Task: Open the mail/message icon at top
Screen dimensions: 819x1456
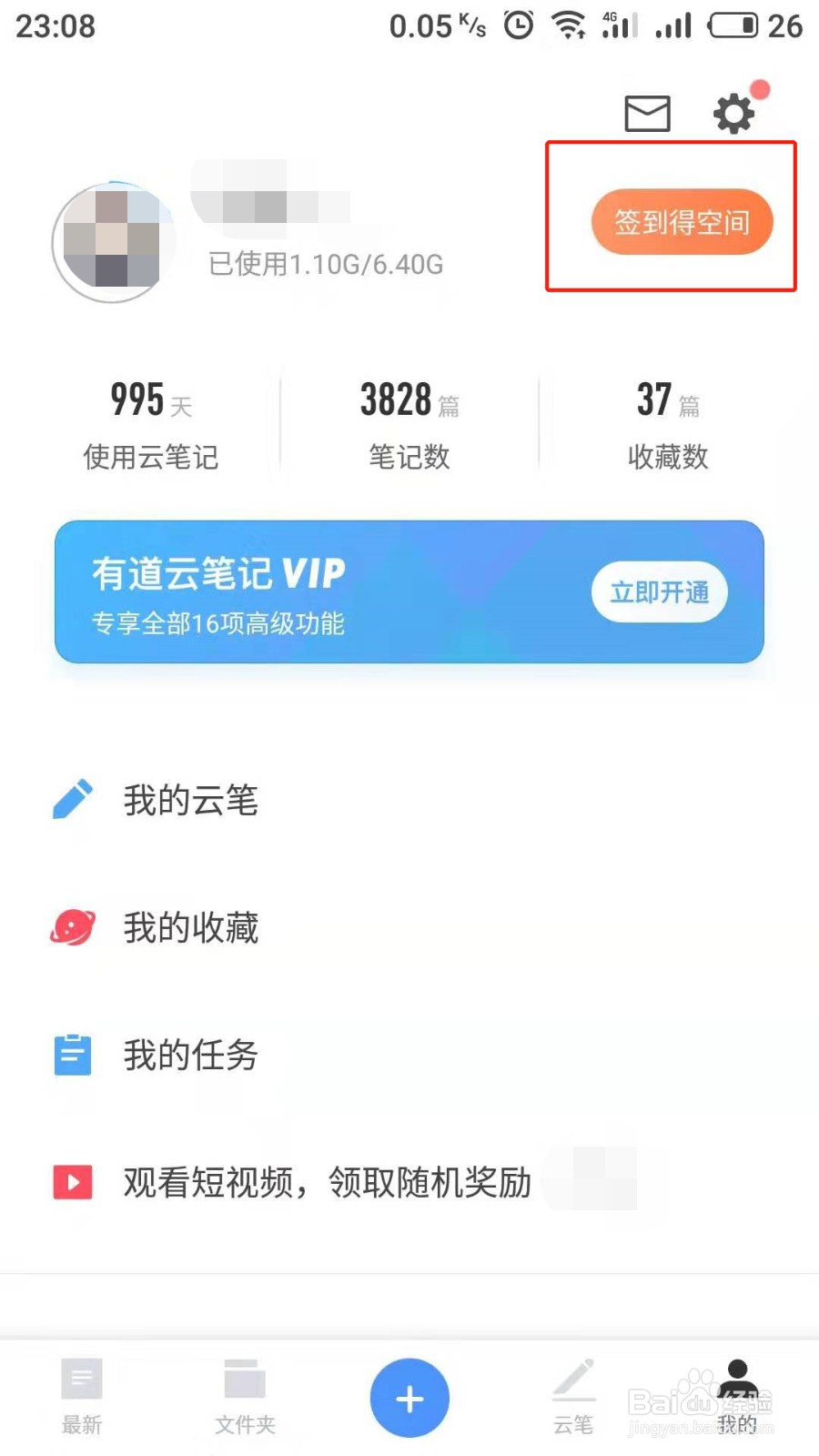Action: (646, 111)
